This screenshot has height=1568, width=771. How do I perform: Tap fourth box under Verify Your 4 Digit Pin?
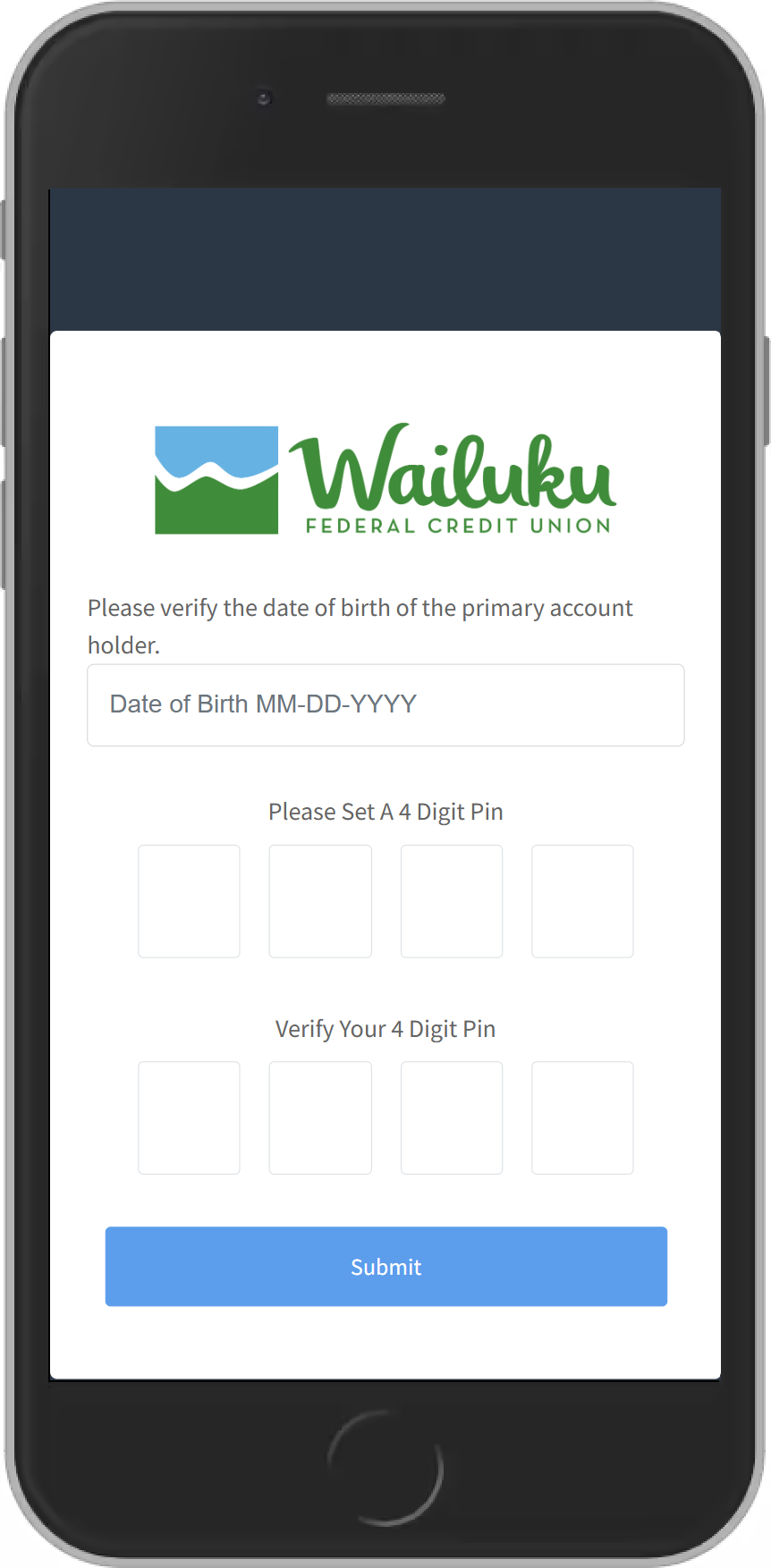(x=582, y=1117)
